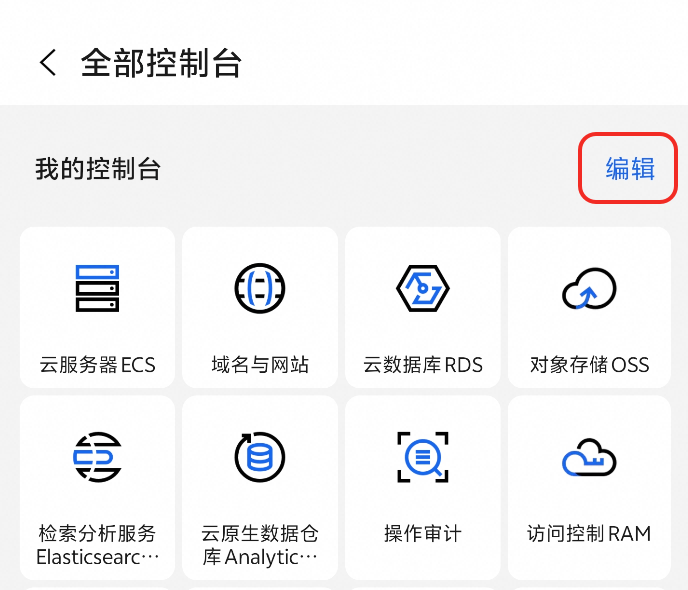Open 对象存储 OSS console
The image size is (688, 590).
tap(589, 307)
